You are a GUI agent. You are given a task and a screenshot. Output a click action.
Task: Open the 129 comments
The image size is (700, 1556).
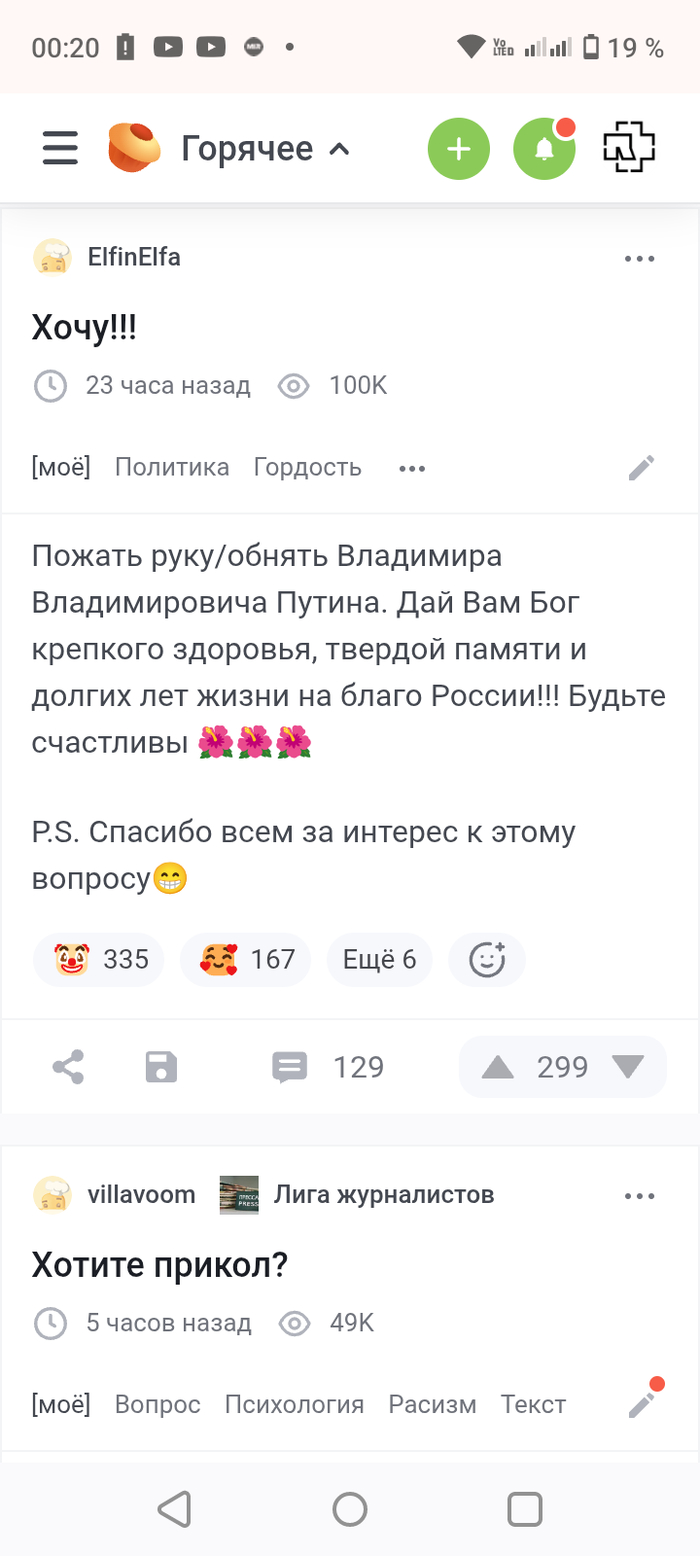click(328, 1067)
